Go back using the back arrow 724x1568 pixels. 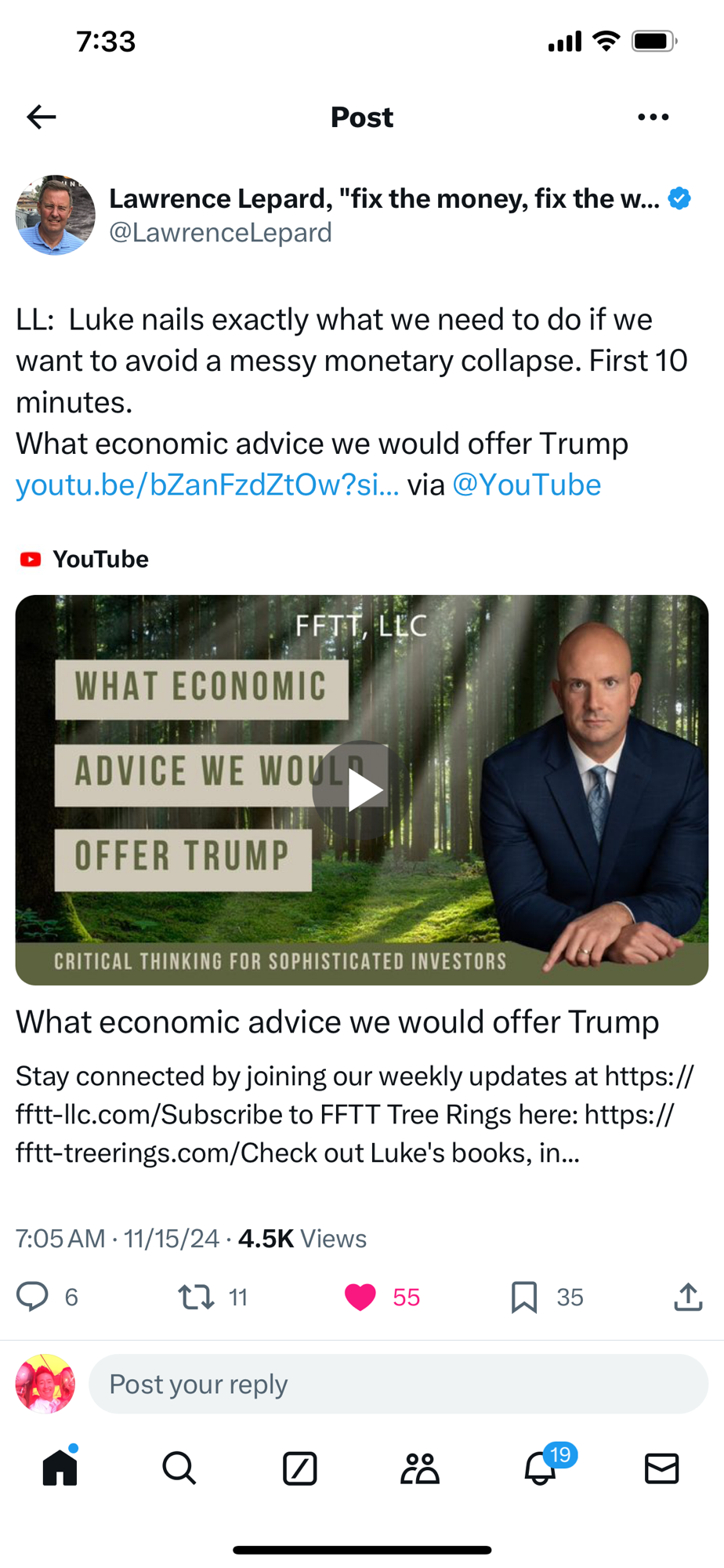[42, 118]
